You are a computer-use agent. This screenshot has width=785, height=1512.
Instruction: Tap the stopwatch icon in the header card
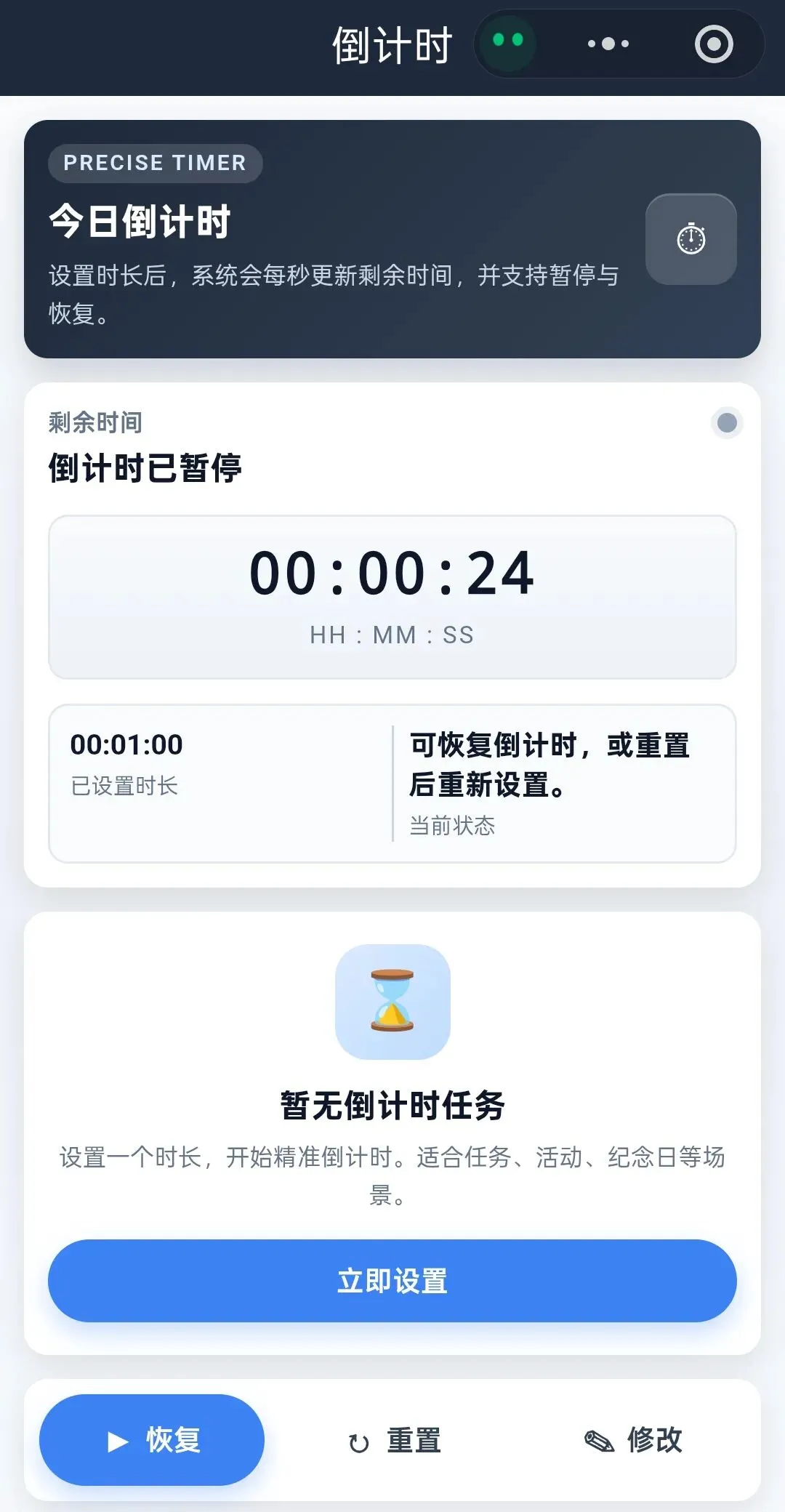[691, 239]
